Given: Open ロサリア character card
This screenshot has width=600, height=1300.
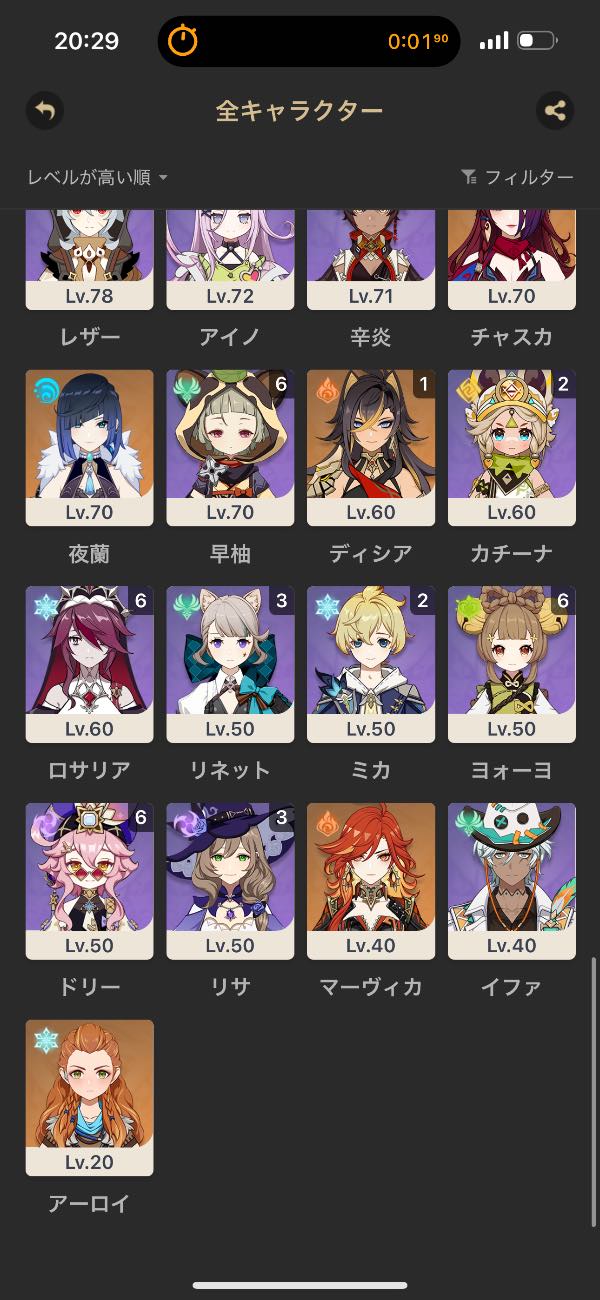Looking at the screenshot, I should tap(89, 664).
